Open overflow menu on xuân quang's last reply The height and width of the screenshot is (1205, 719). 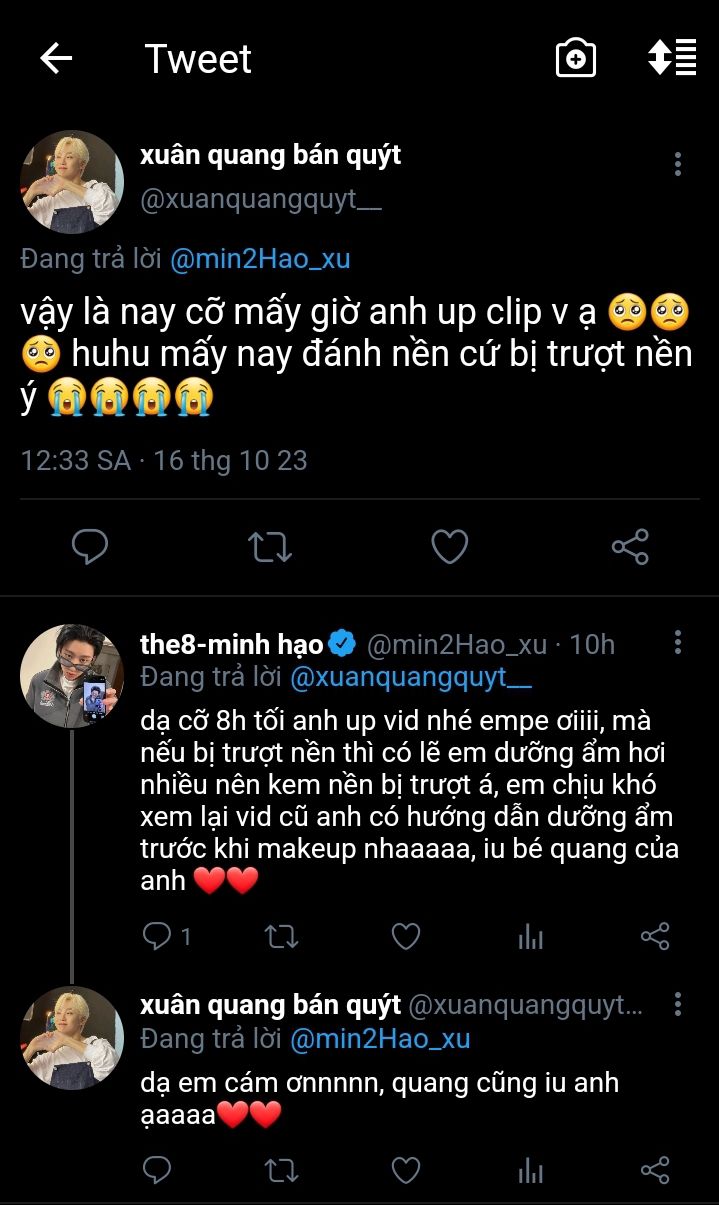point(678,1004)
